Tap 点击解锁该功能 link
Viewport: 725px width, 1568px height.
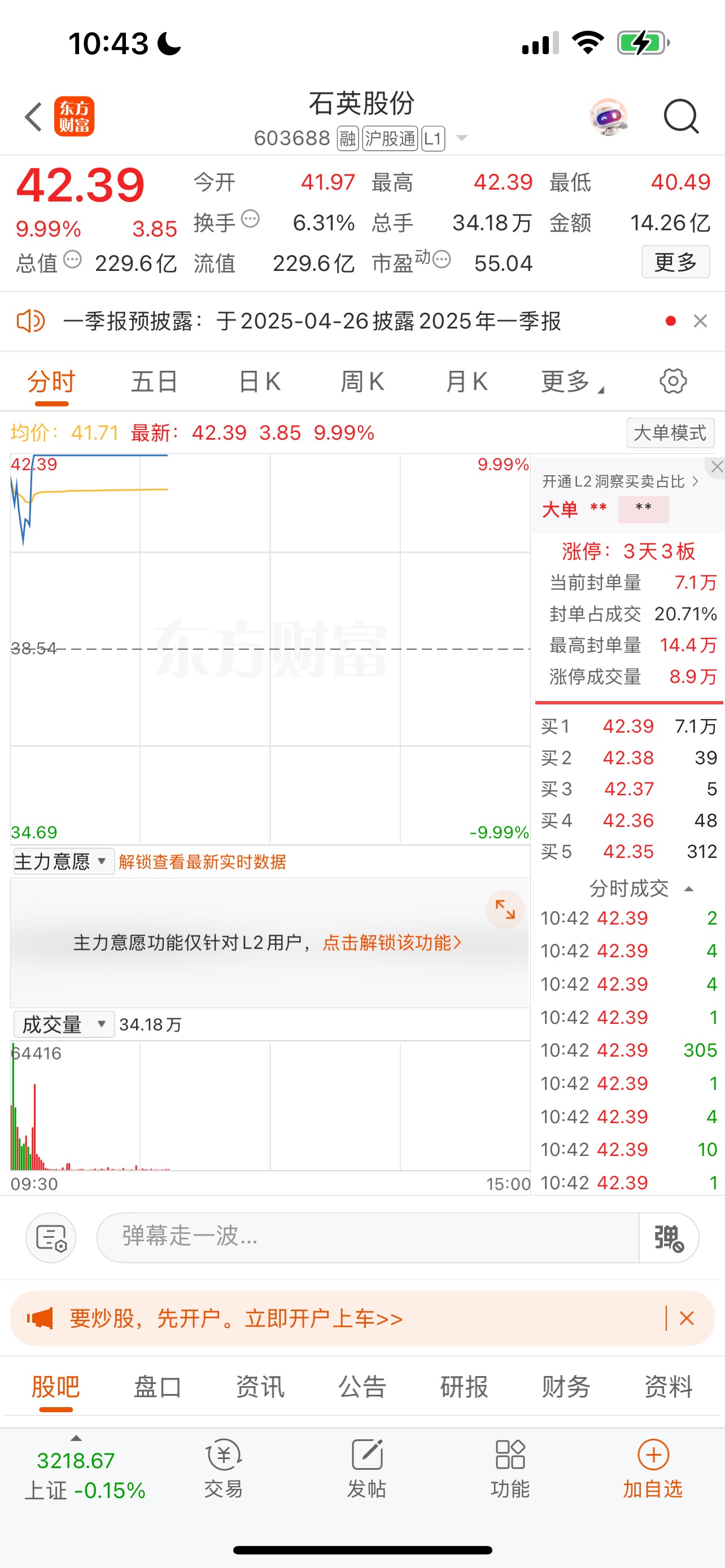[x=391, y=943]
